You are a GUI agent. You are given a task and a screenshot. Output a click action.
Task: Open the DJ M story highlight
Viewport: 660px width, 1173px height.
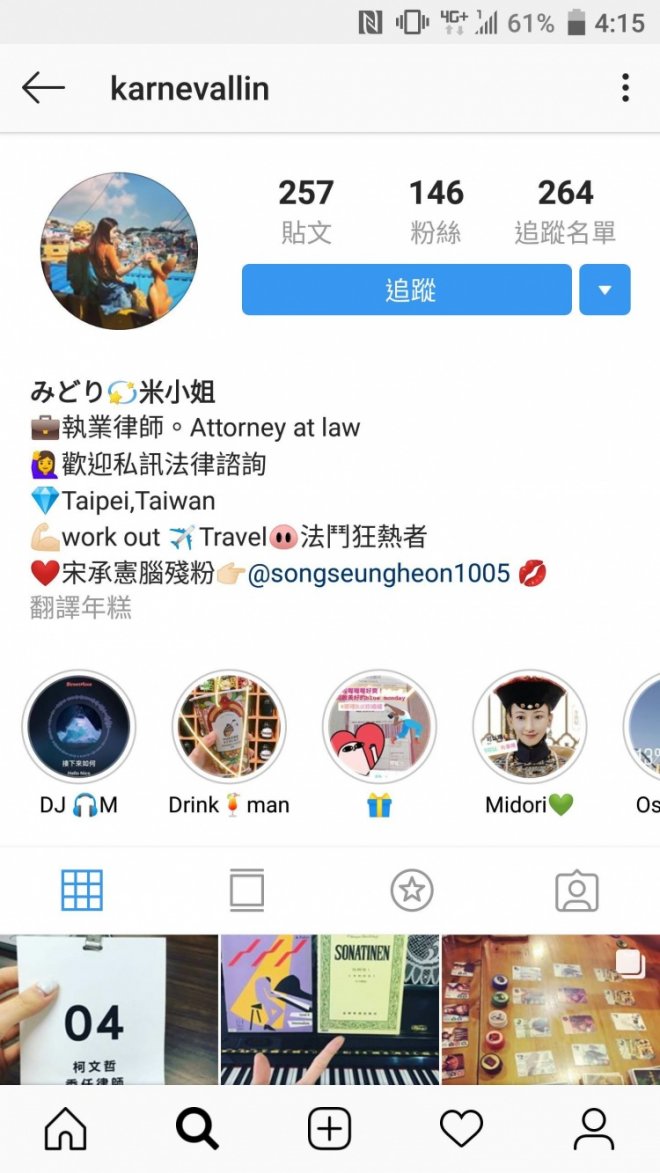(79, 727)
